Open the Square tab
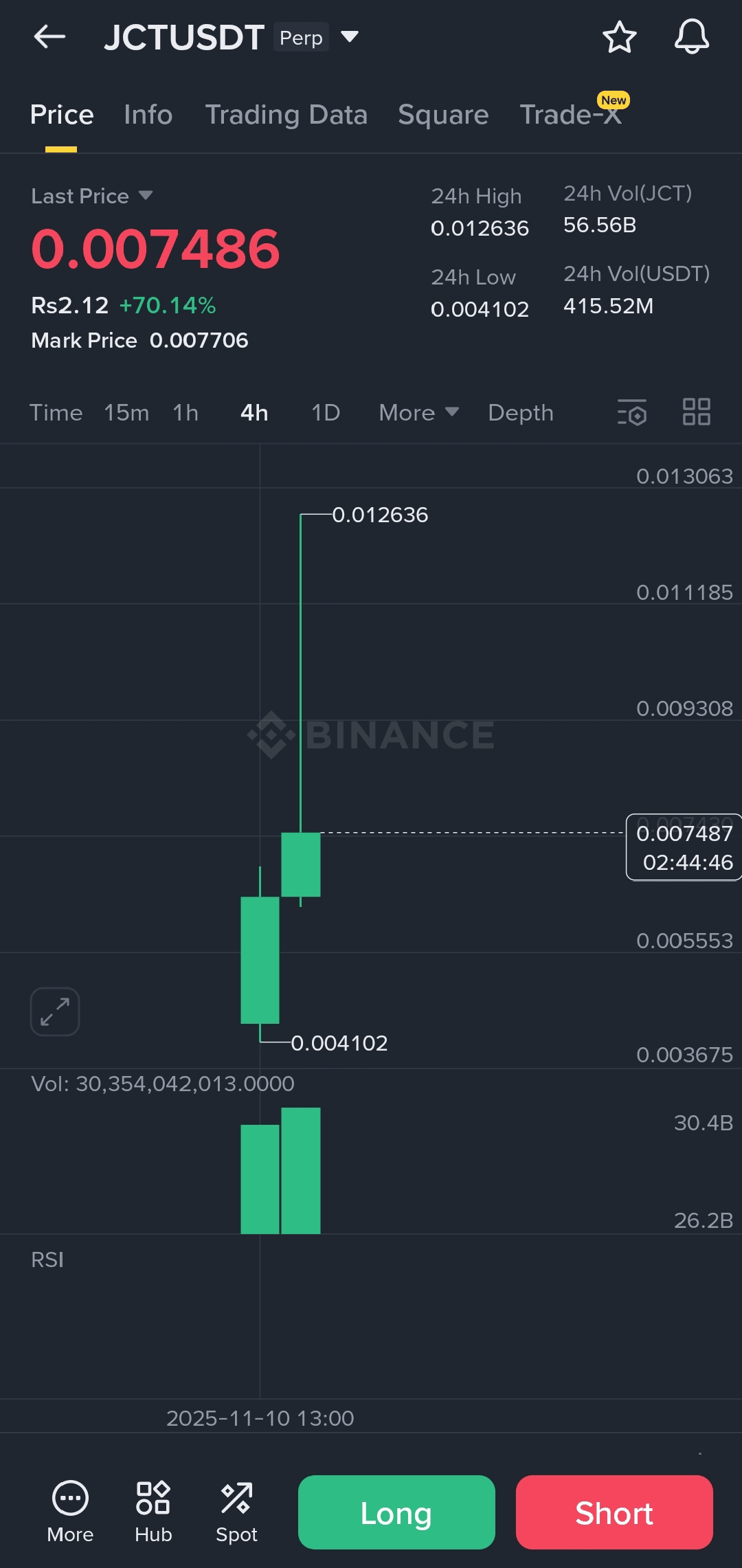The height and width of the screenshot is (1568, 742). (x=443, y=115)
